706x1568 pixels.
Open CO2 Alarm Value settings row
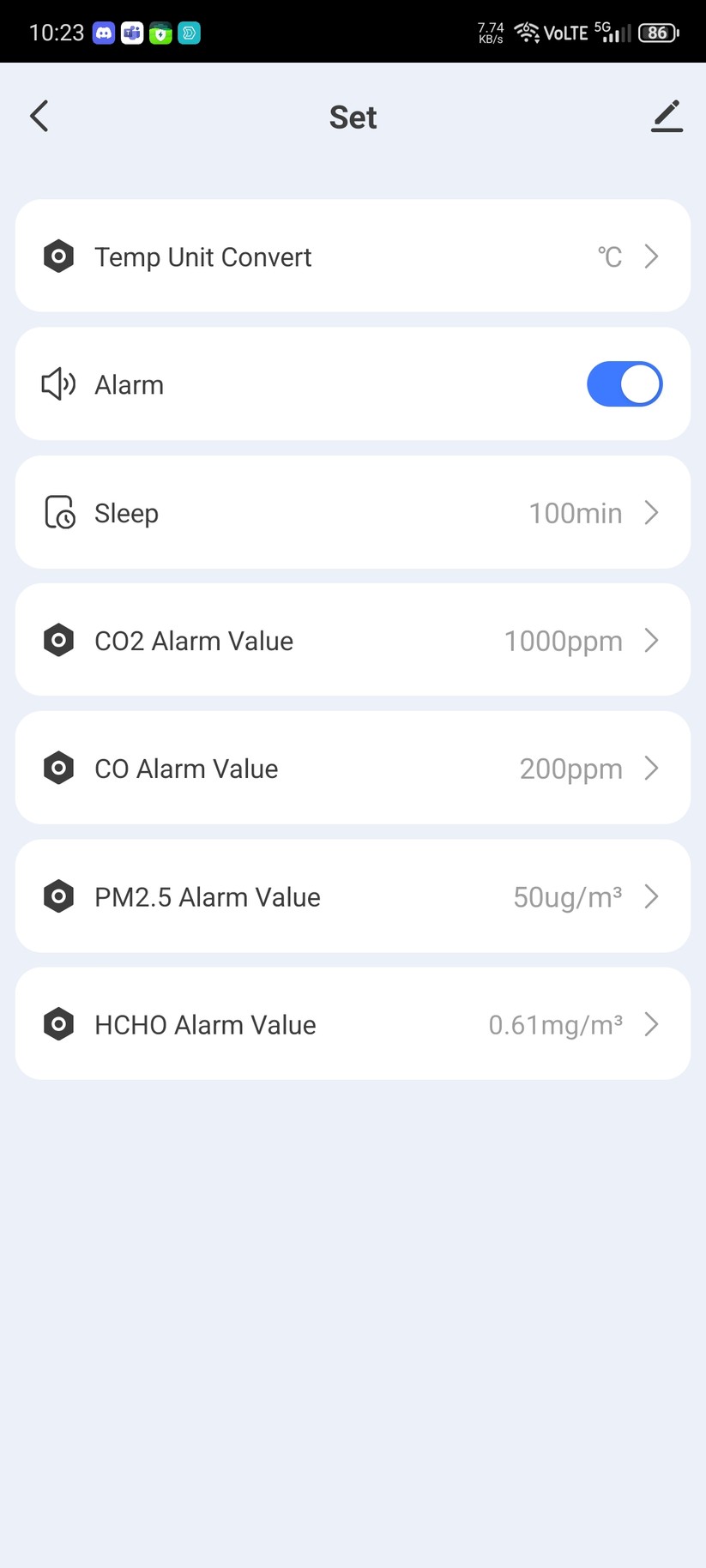(353, 639)
